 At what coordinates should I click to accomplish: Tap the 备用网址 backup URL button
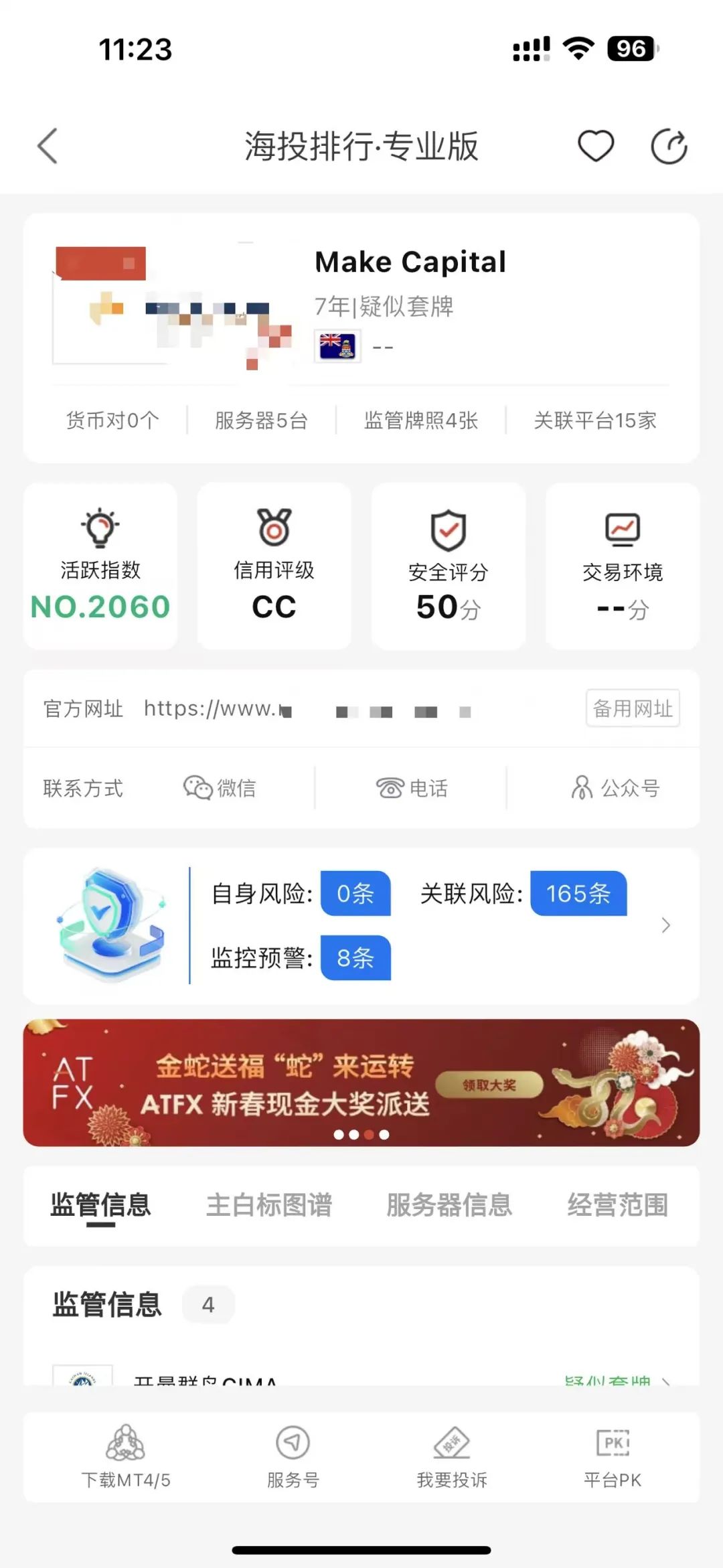coord(632,708)
